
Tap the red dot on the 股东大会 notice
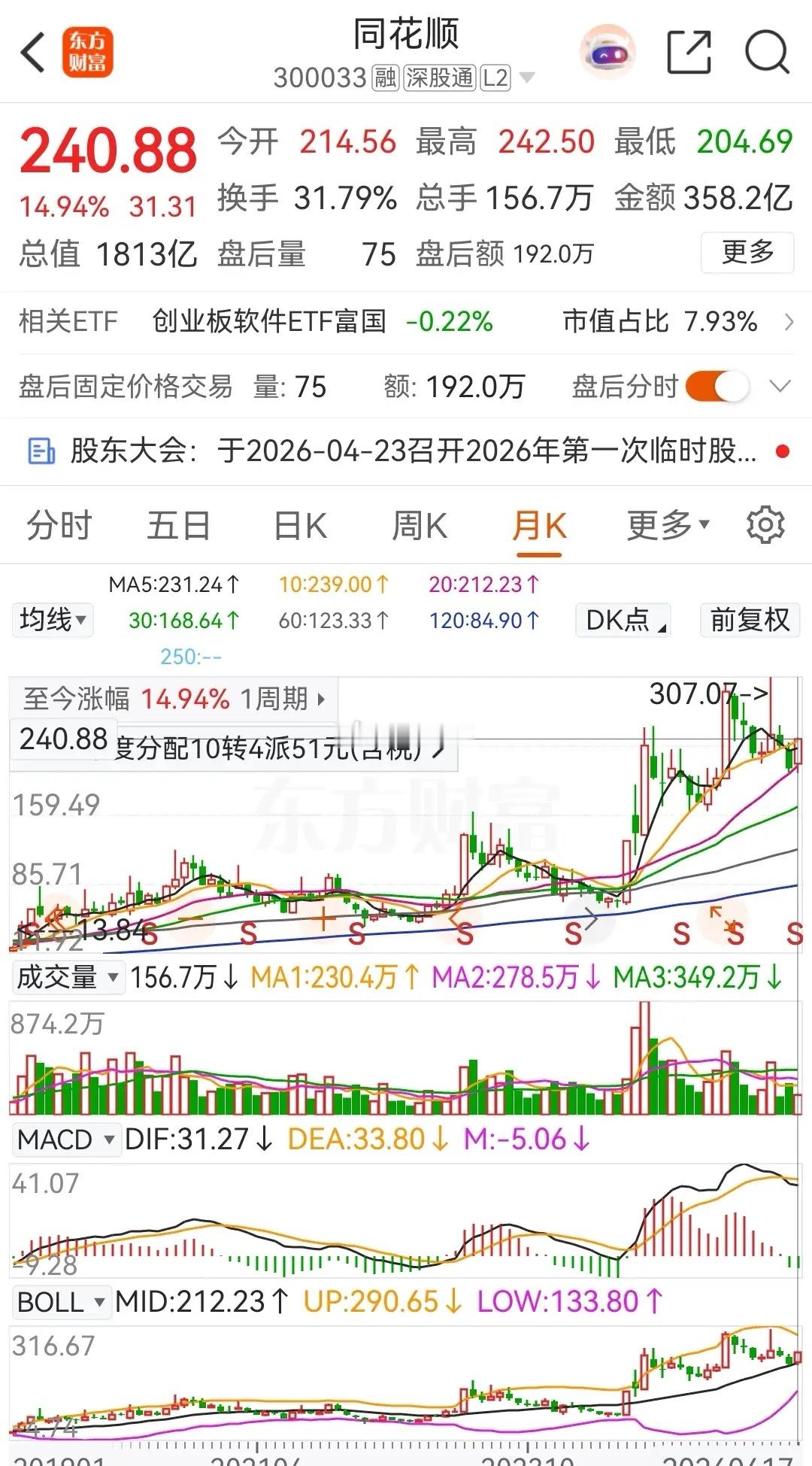click(x=782, y=449)
